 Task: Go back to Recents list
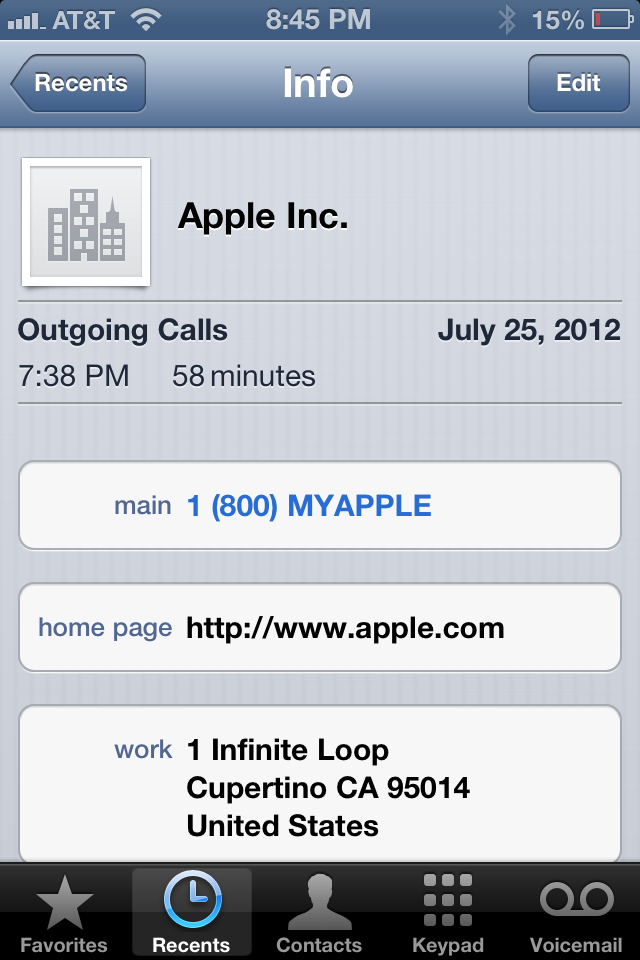click(x=80, y=83)
